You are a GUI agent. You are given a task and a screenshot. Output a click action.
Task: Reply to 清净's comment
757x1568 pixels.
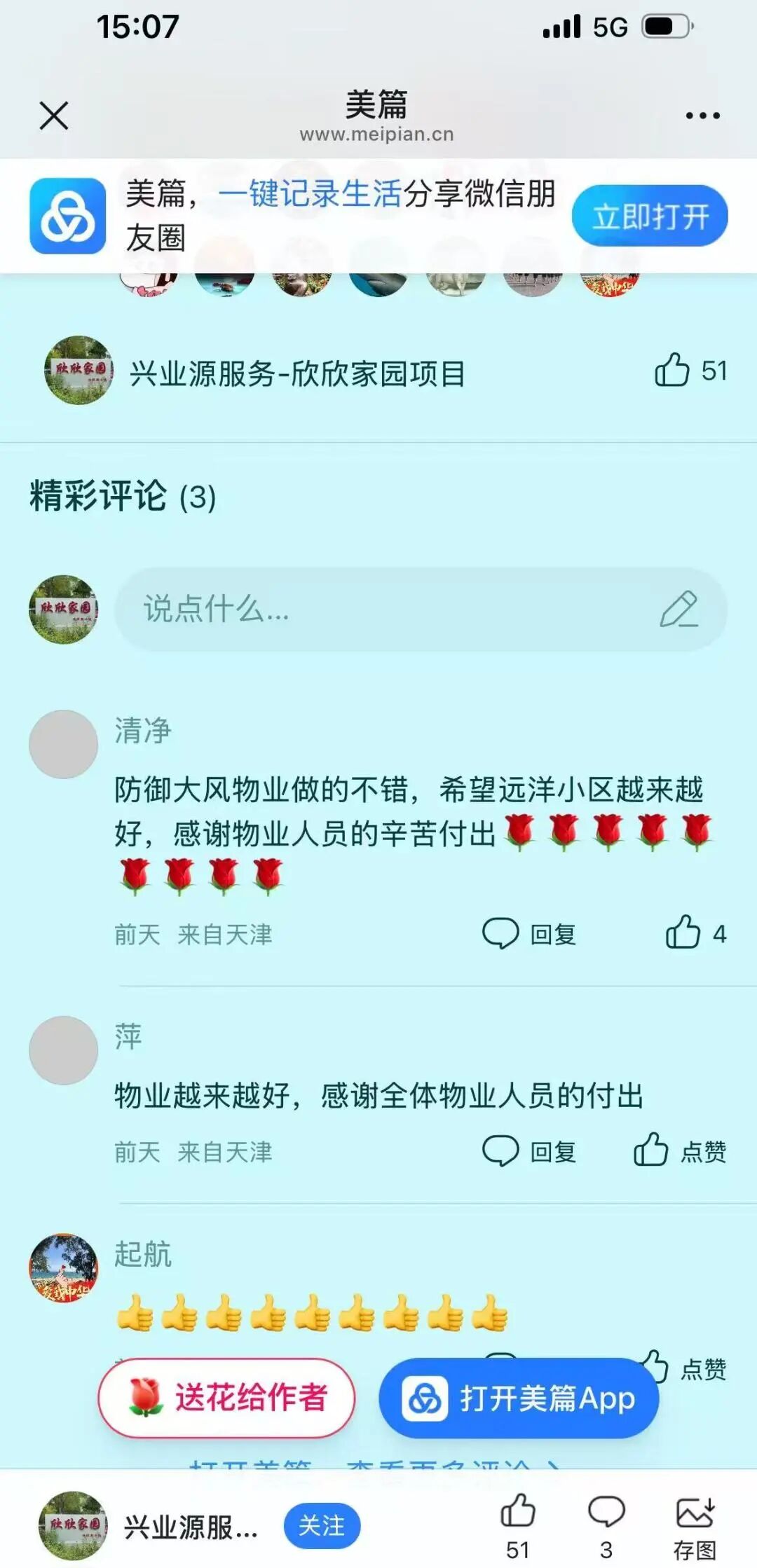click(x=529, y=934)
